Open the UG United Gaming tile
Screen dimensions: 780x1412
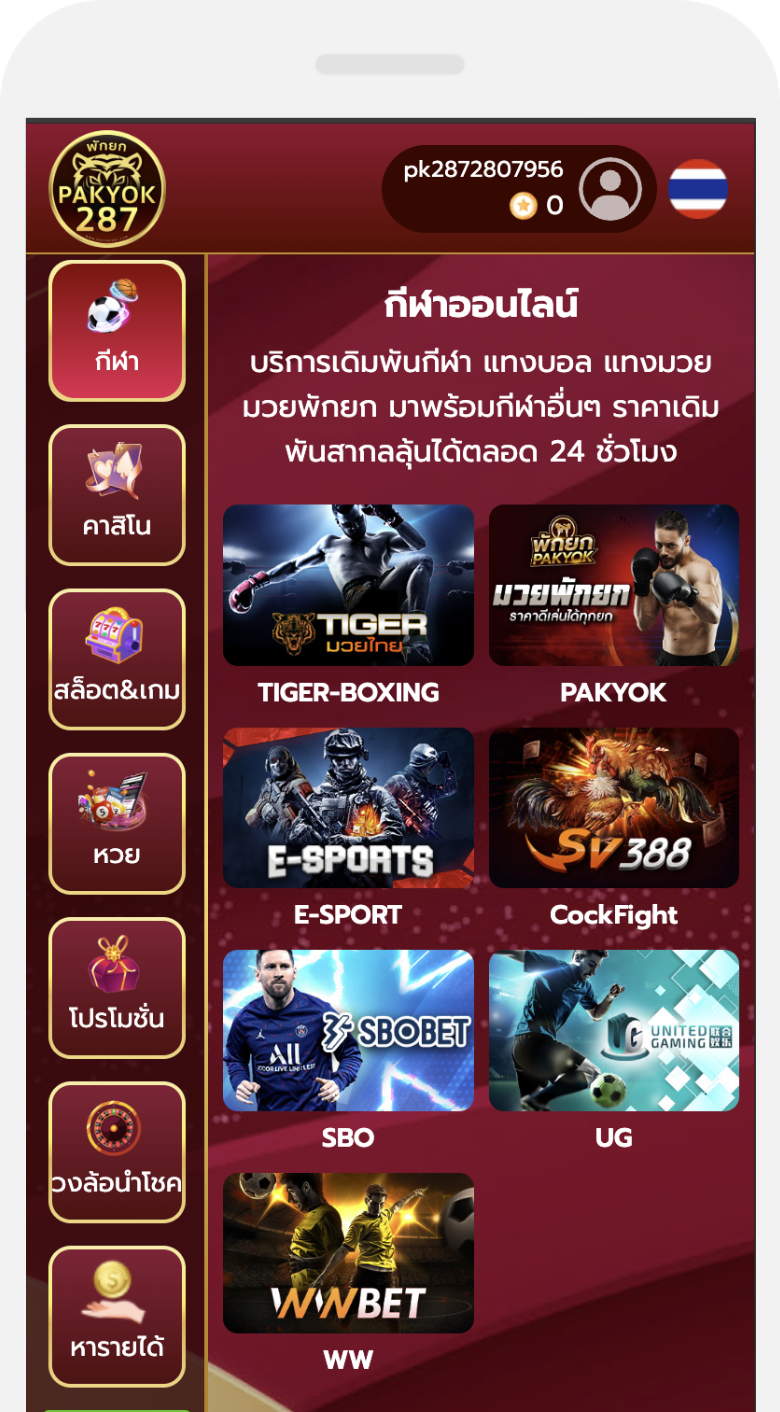click(x=614, y=1030)
